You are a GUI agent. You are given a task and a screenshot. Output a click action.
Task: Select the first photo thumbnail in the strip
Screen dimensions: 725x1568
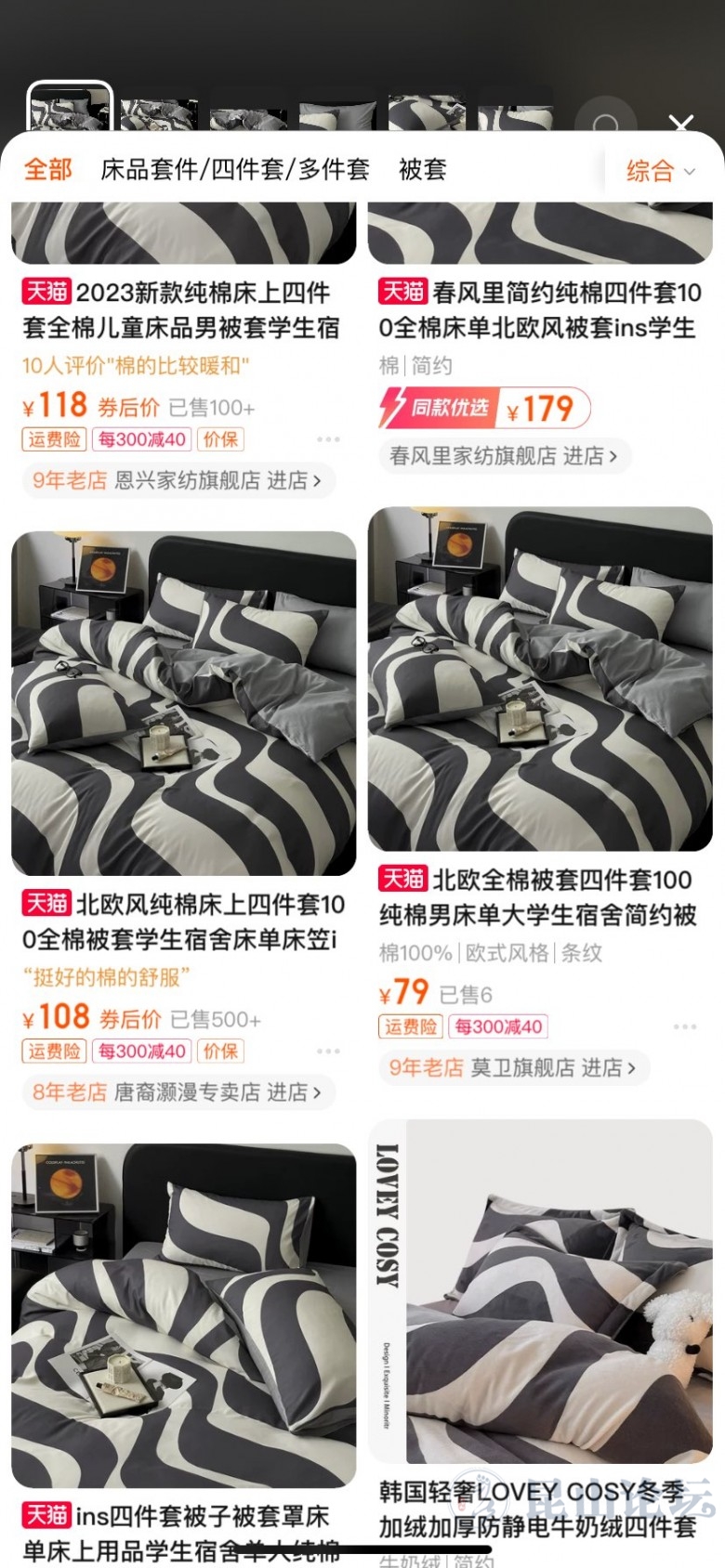(x=70, y=110)
